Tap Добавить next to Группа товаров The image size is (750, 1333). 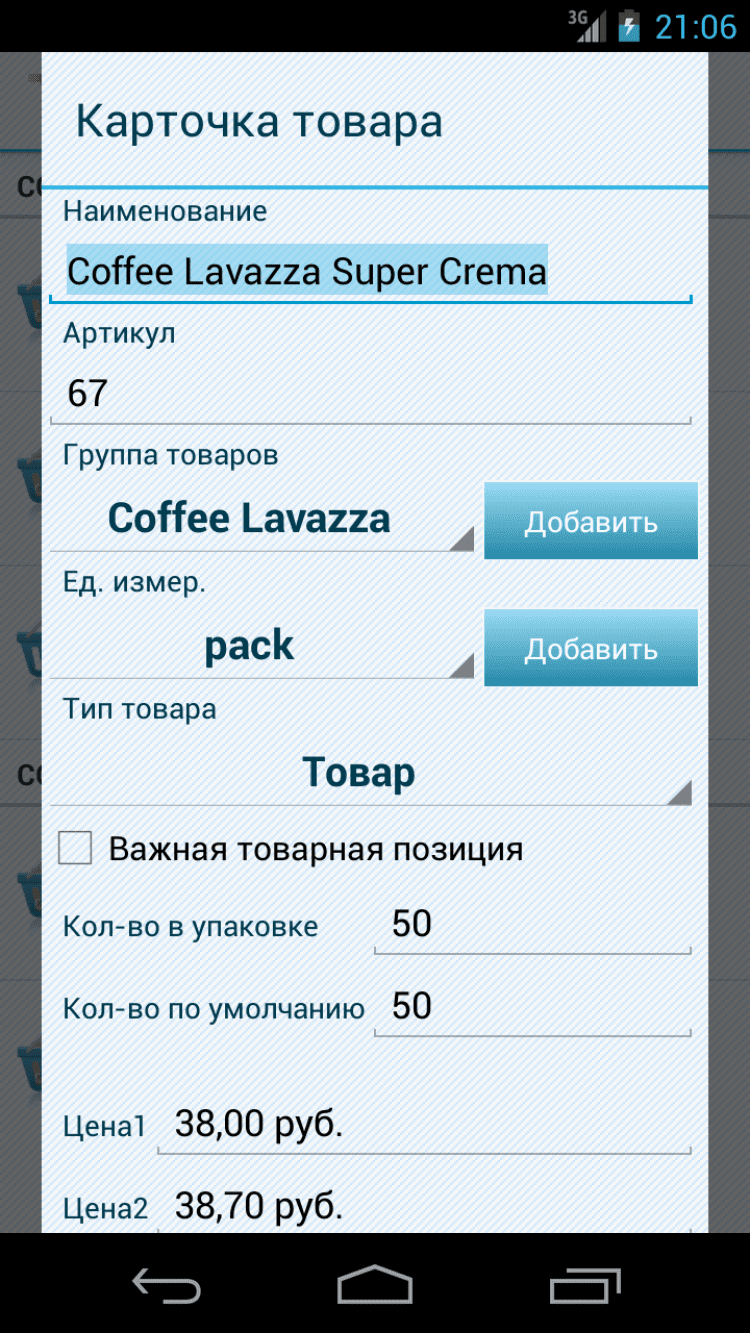[x=591, y=521]
